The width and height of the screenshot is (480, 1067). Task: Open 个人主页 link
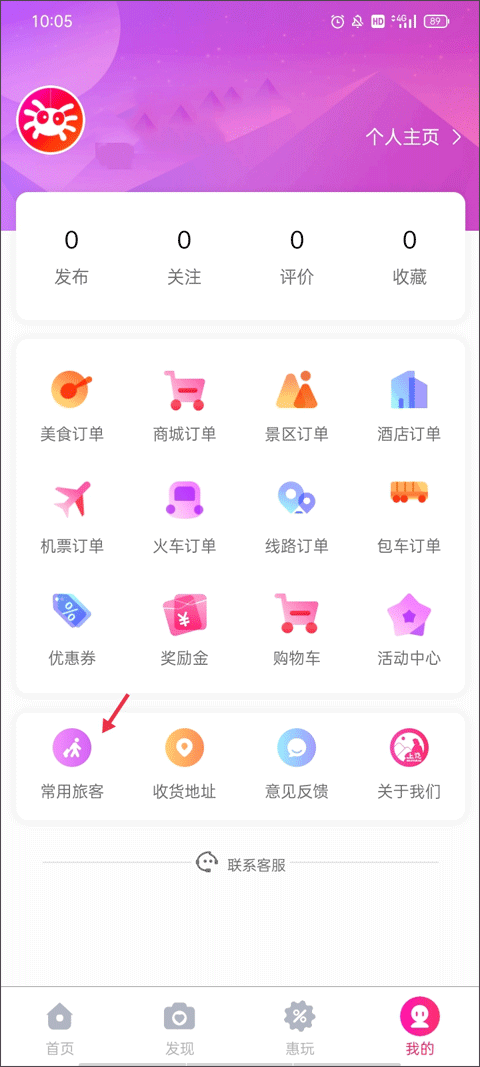pos(414,137)
